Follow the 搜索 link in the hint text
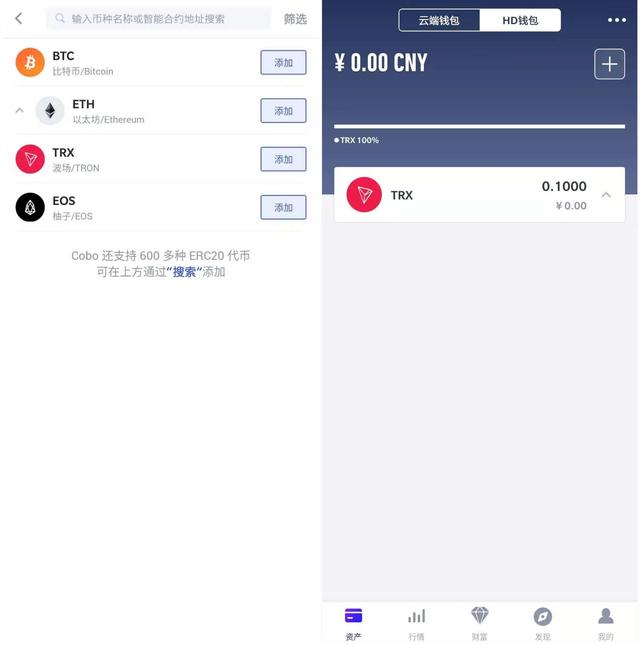This screenshot has height=645, width=640. pyautogui.click(x=184, y=272)
